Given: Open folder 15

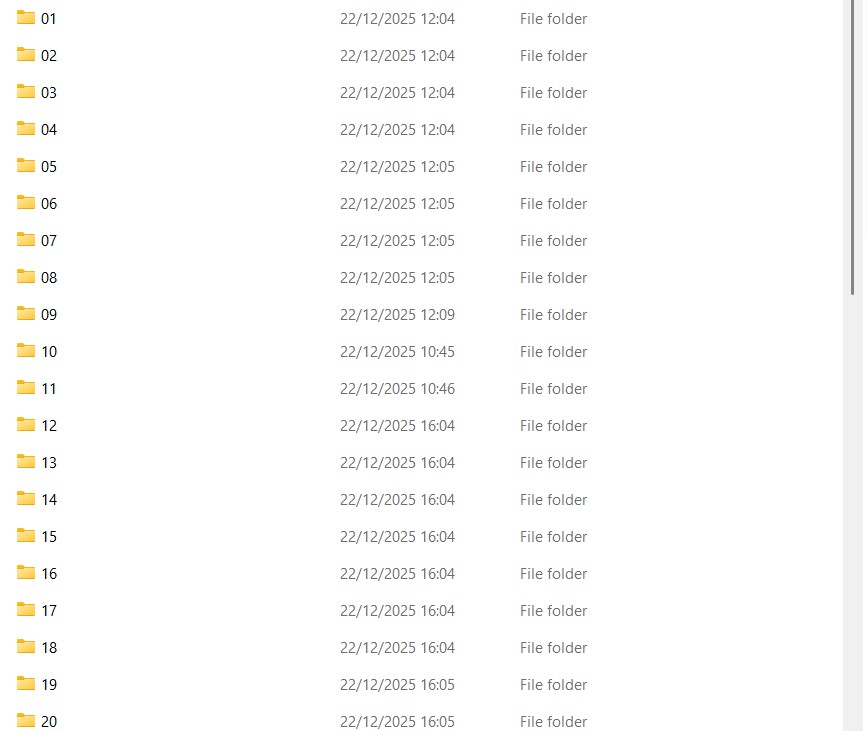Looking at the screenshot, I should coord(48,537).
